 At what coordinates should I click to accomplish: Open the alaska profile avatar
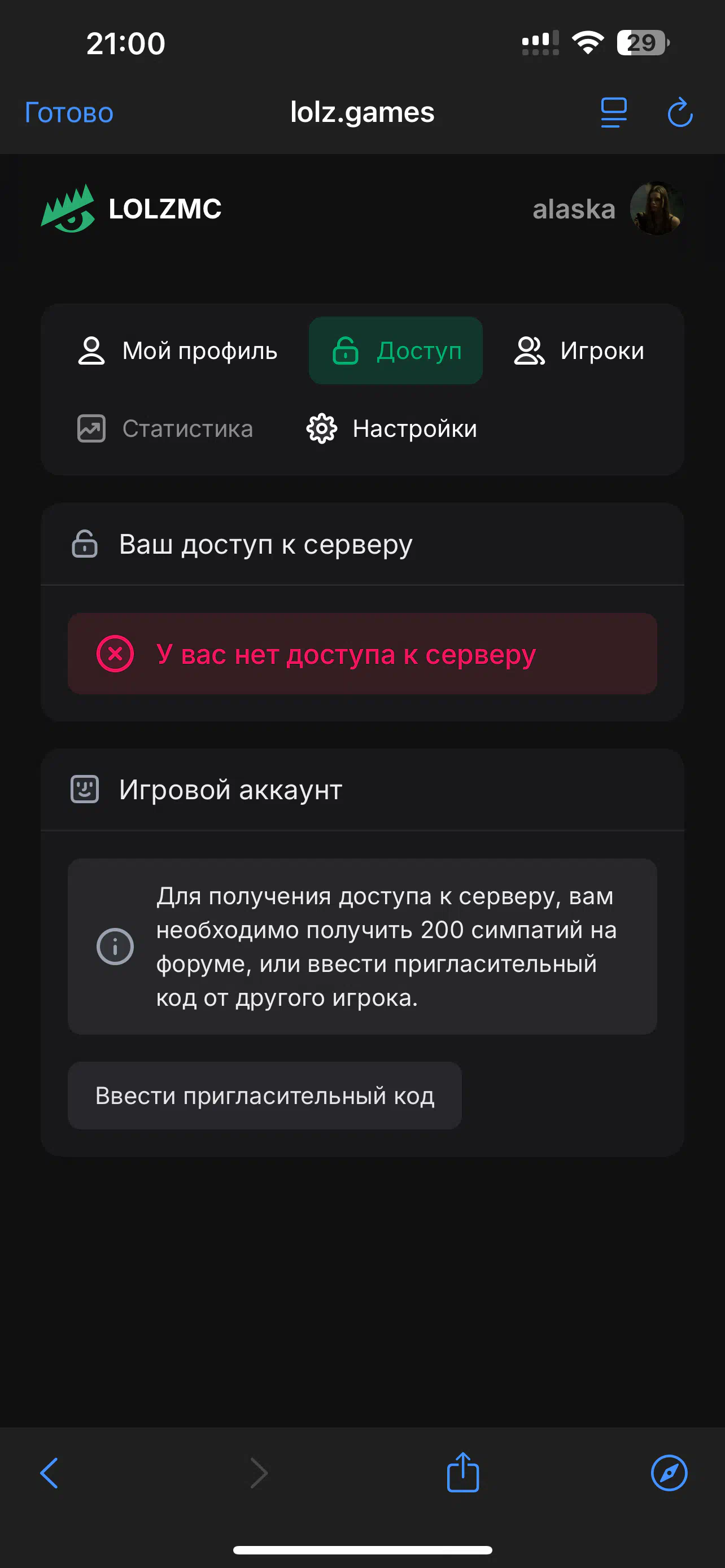click(x=656, y=209)
